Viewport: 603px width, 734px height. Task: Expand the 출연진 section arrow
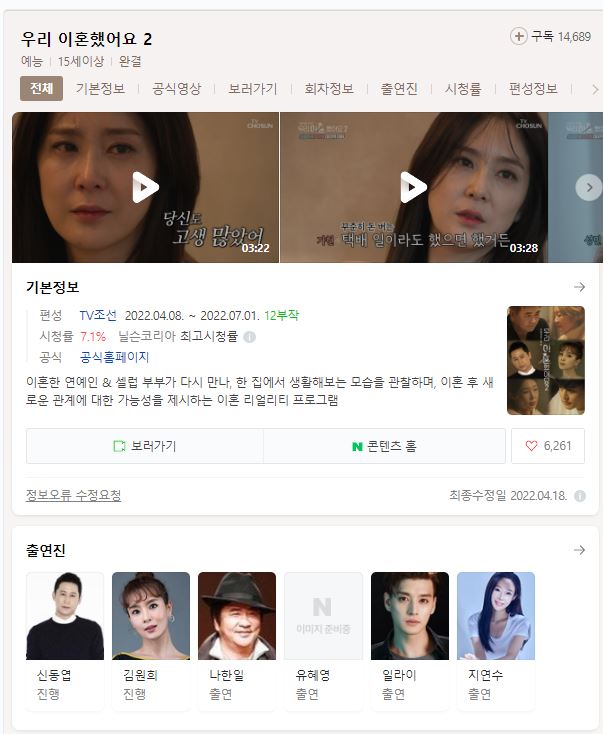click(579, 550)
